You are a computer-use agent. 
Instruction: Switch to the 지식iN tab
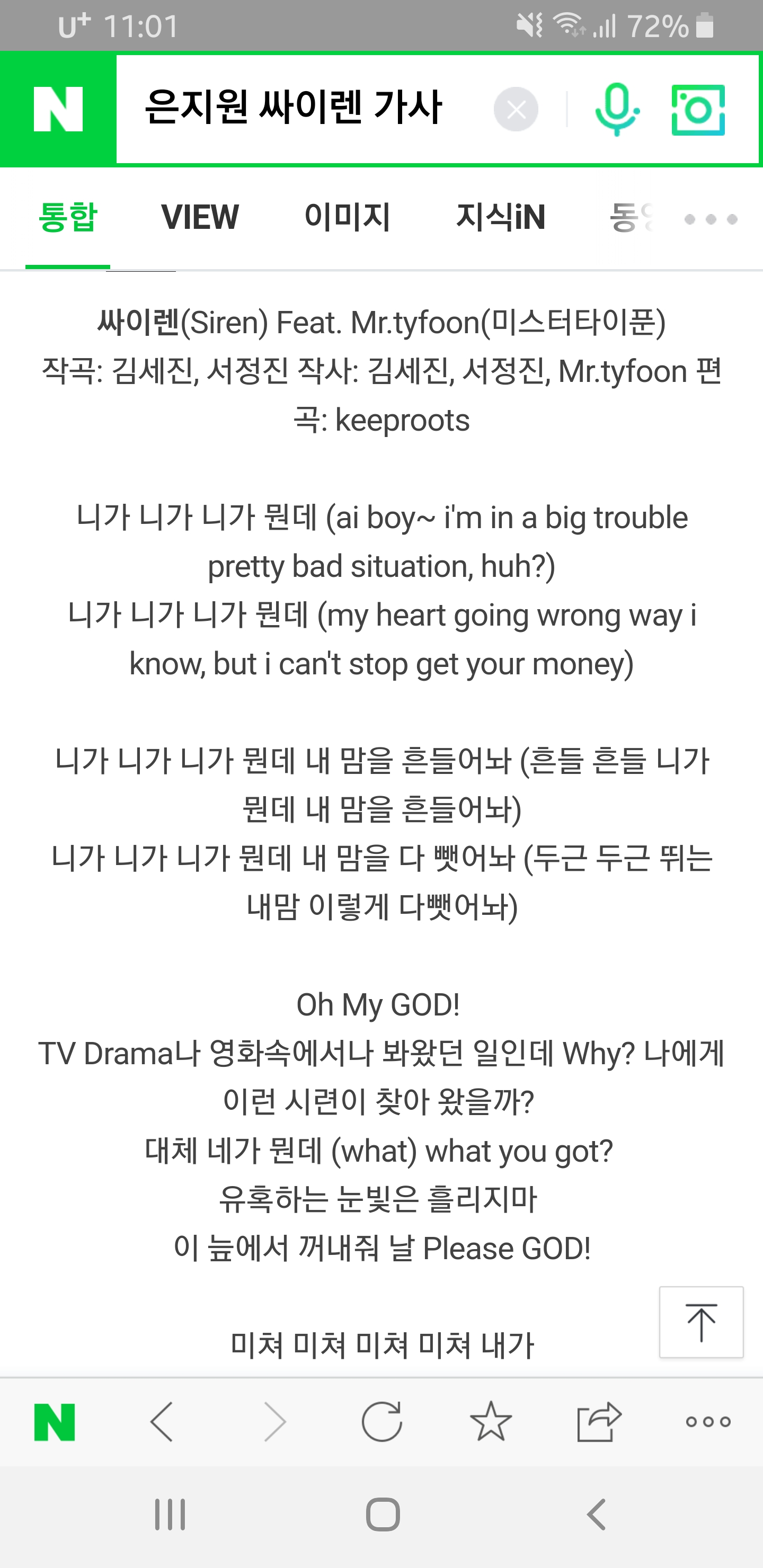point(501,217)
